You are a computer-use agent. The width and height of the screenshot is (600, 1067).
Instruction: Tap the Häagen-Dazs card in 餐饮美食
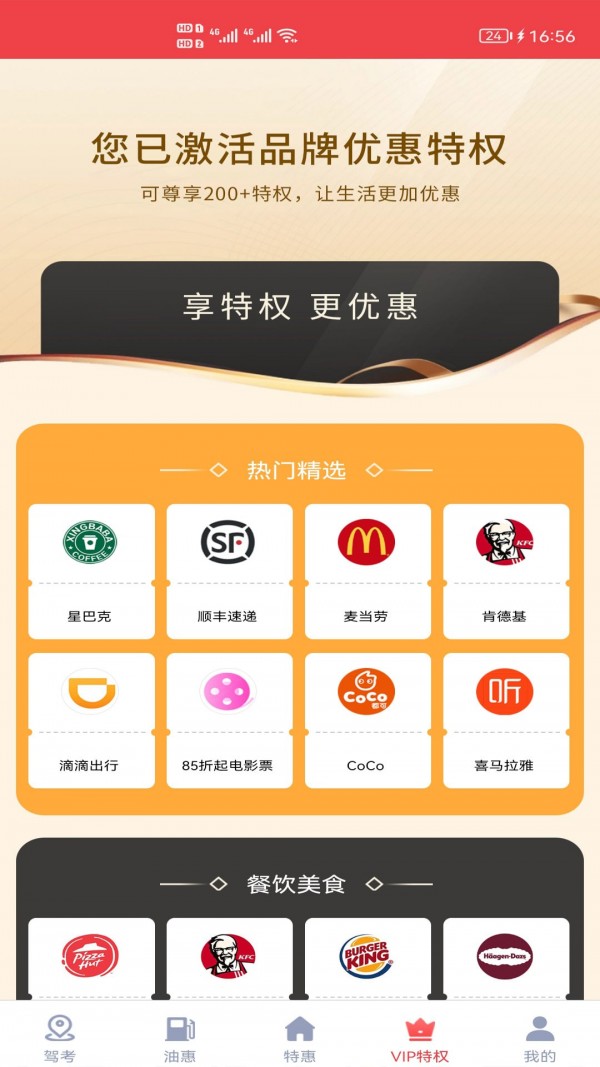pyautogui.click(x=506, y=957)
